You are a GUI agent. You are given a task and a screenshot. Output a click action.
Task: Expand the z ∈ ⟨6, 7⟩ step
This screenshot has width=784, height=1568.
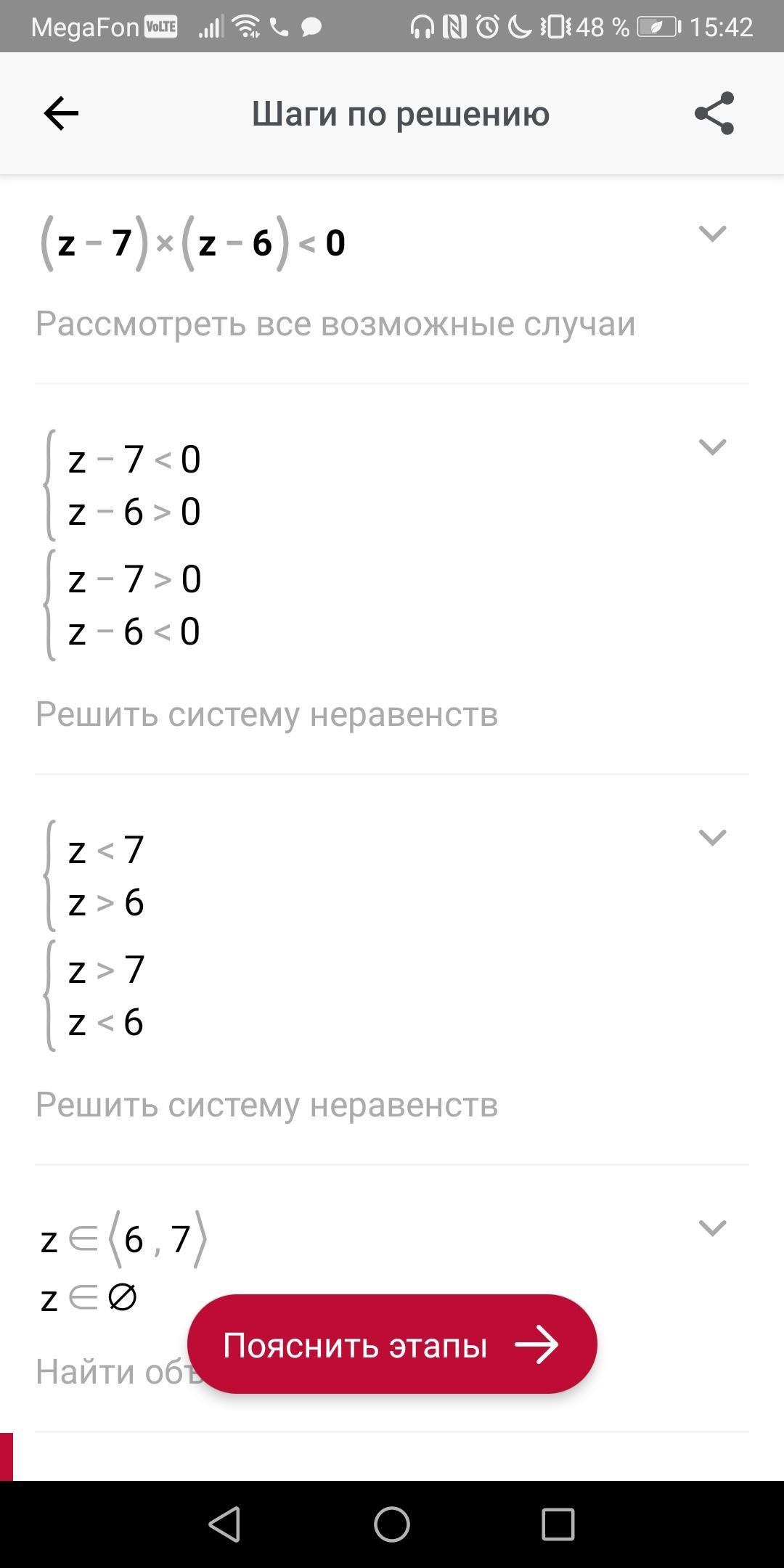click(711, 1228)
